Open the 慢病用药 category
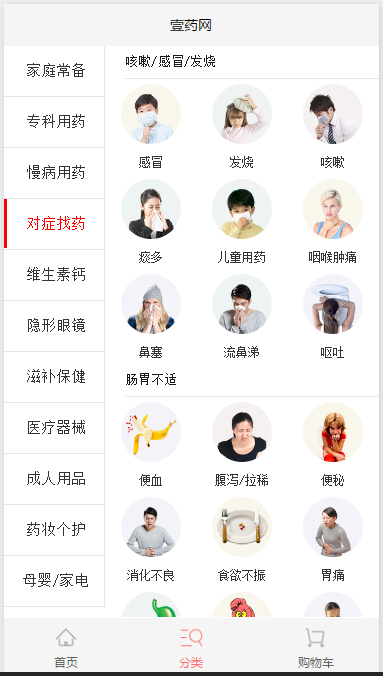 54,173
